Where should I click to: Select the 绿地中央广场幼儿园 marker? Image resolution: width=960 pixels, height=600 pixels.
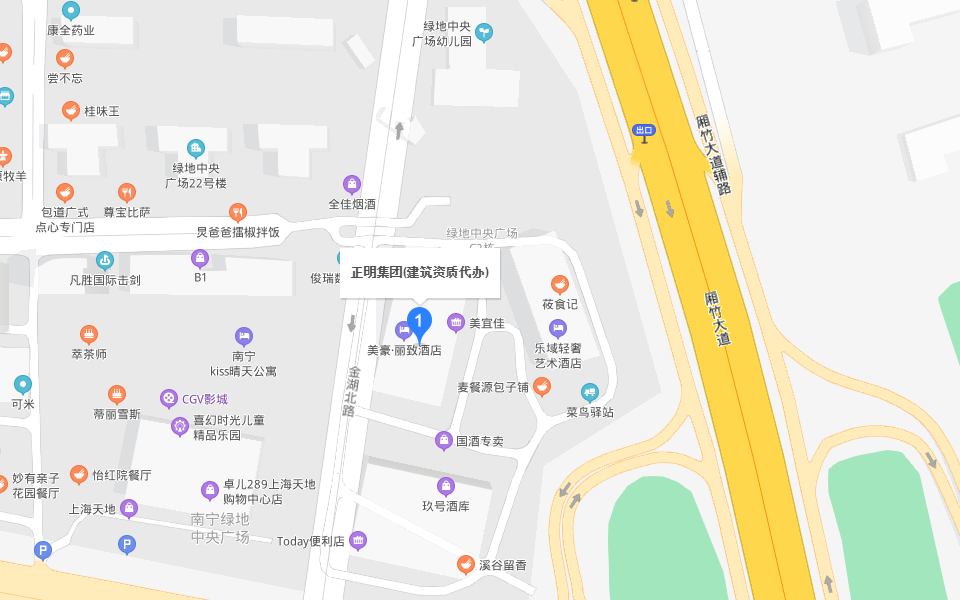pyautogui.click(x=484, y=32)
